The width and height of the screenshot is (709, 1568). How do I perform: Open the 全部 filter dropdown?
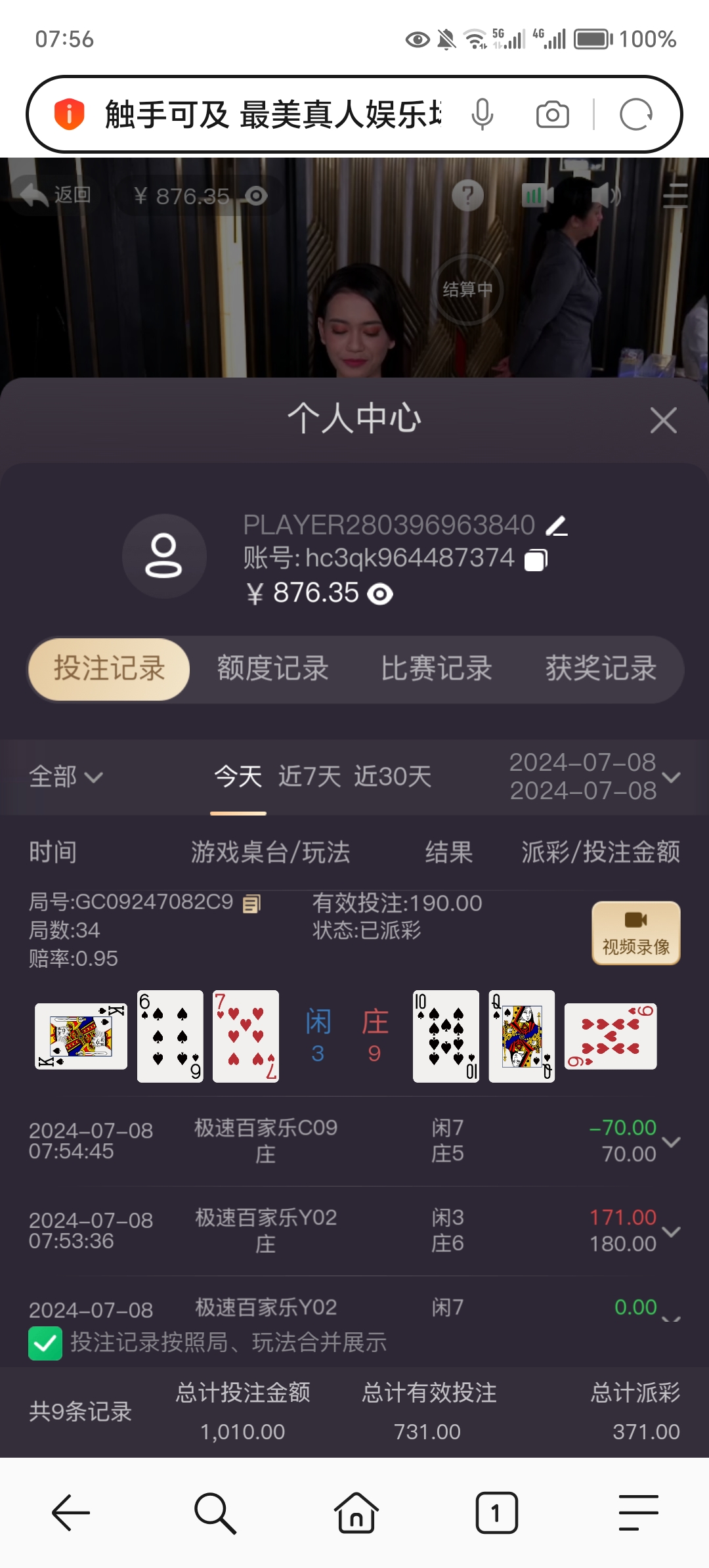[x=66, y=777]
